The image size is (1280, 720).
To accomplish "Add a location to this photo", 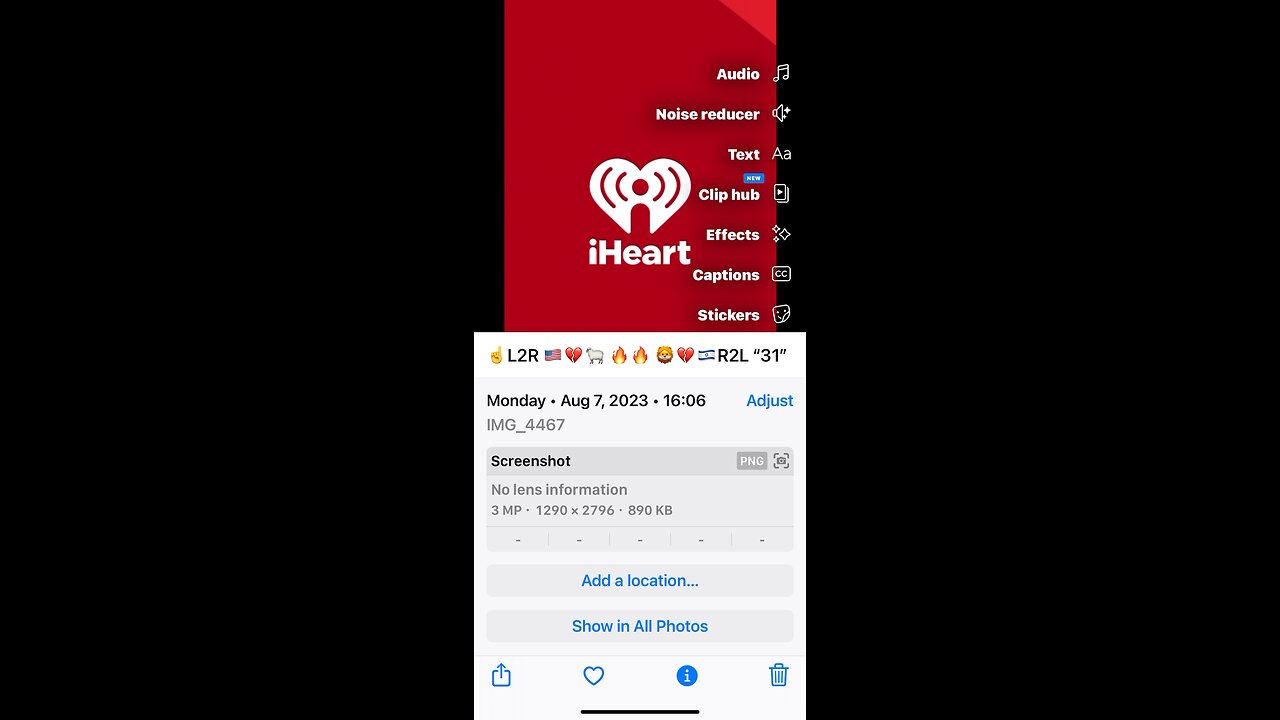I will (x=640, y=580).
